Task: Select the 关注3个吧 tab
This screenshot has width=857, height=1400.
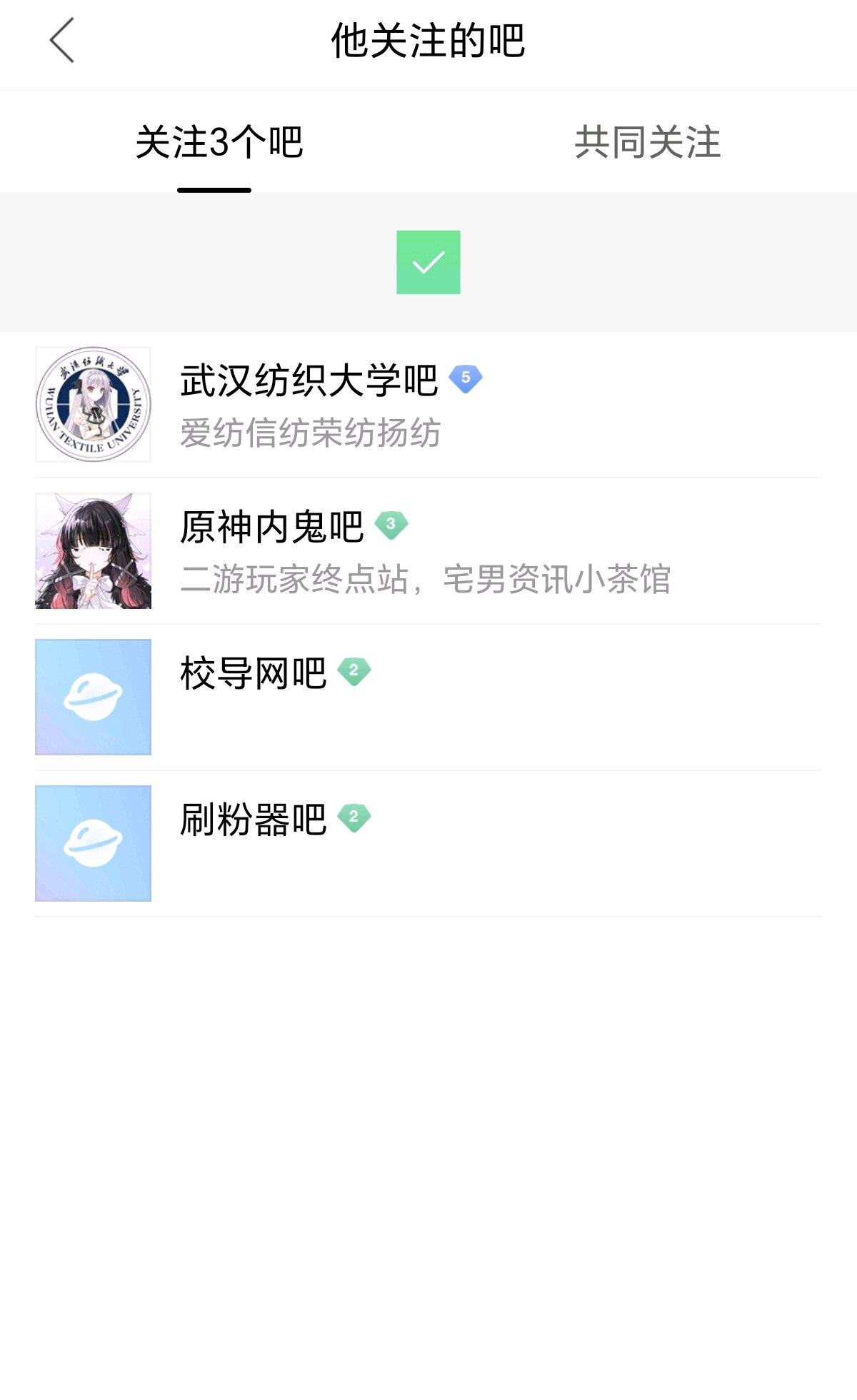Action: click(219, 142)
